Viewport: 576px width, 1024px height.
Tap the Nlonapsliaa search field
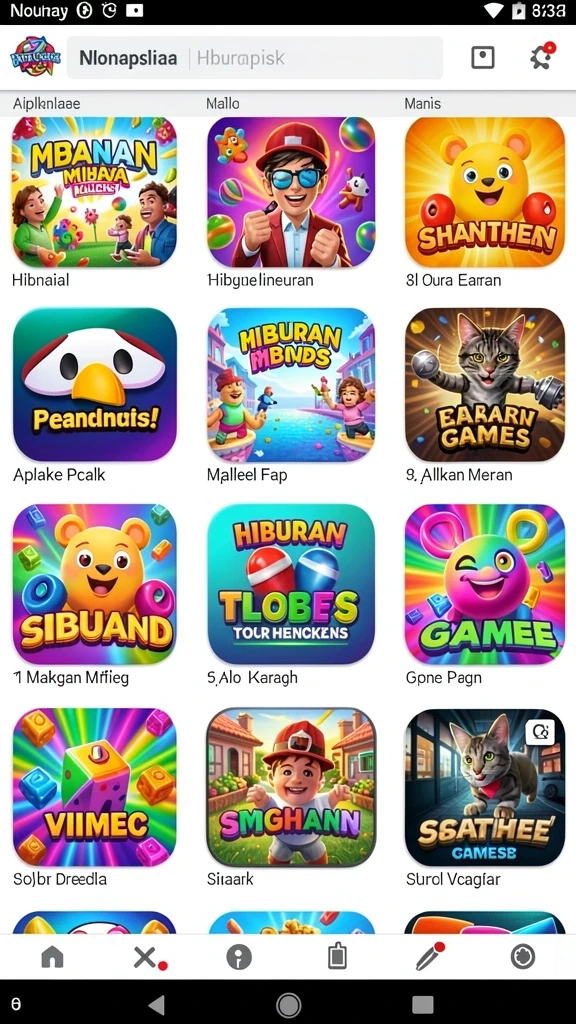pyautogui.click(x=255, y=57)
